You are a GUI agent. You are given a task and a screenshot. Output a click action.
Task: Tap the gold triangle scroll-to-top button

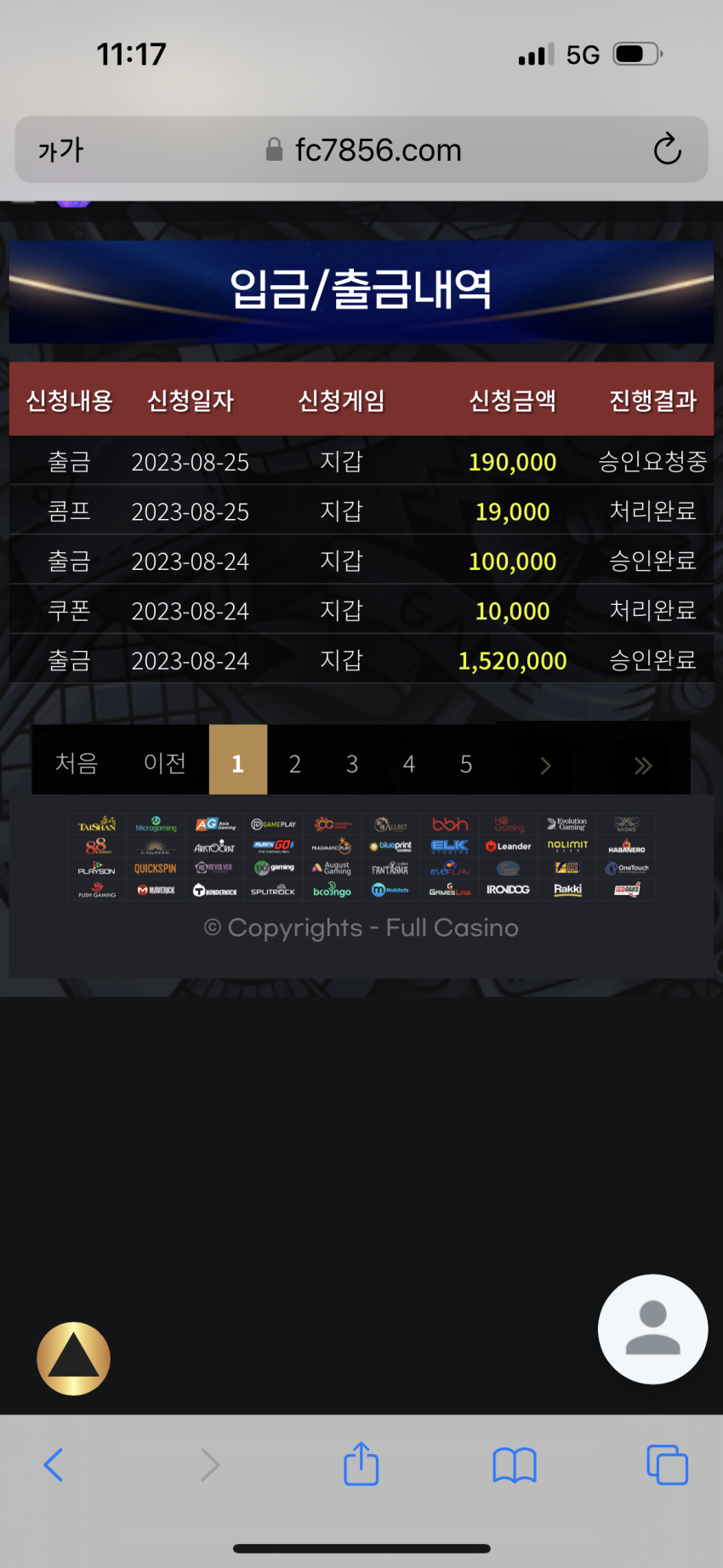[x=73, y=1358]
